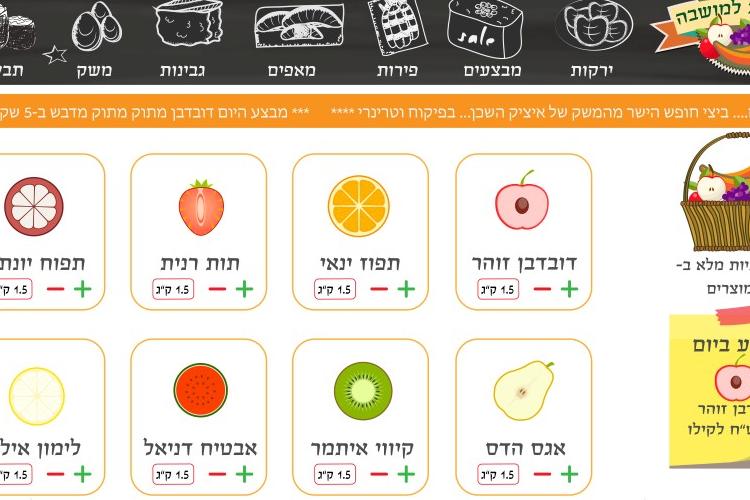The image size is (750, 500).
Task: Increase אגס הדס quantity
Action: [x=569, y=474]
